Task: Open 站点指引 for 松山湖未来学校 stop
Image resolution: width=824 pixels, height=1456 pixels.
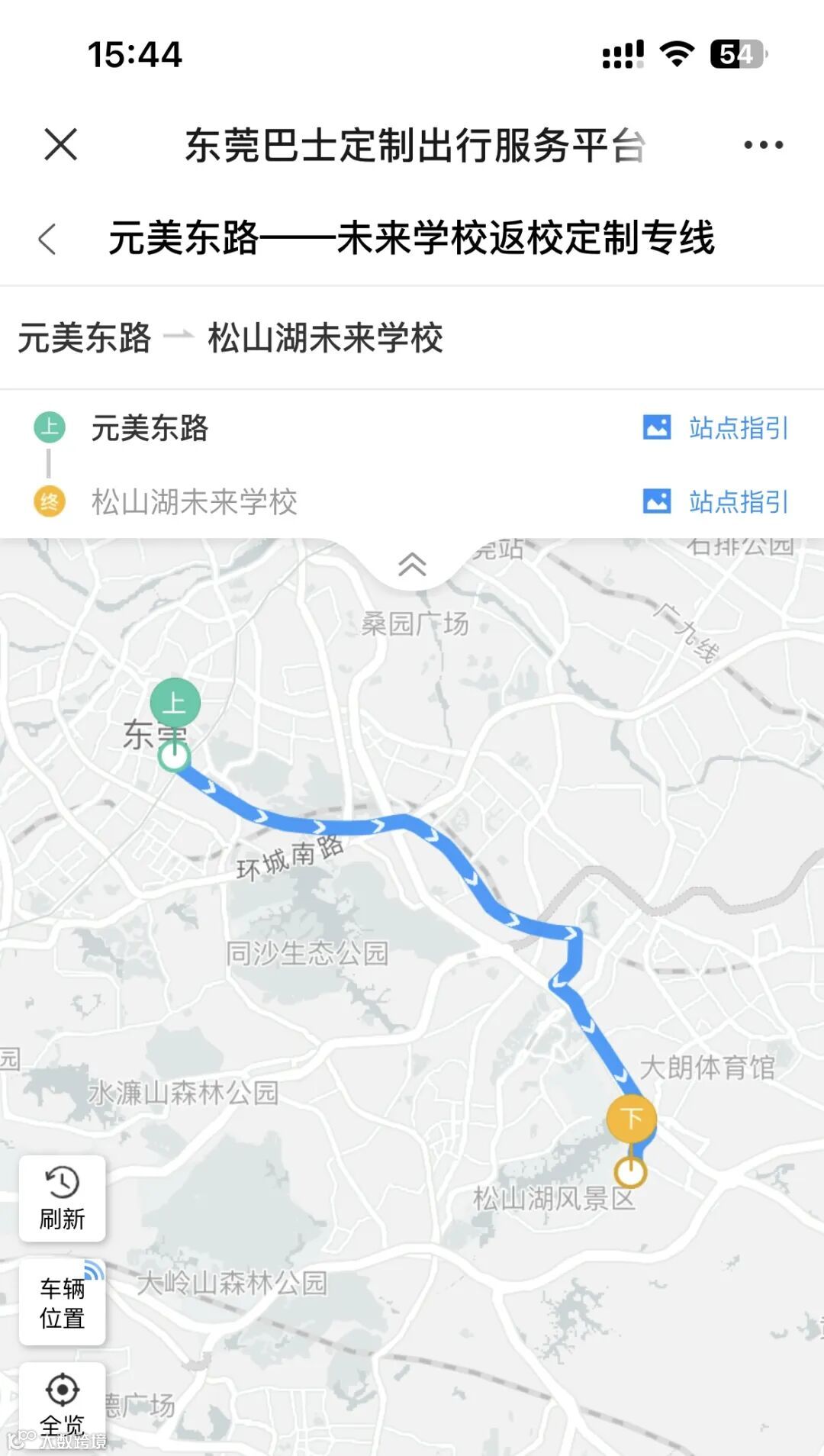Action: [x=716, y=501]
